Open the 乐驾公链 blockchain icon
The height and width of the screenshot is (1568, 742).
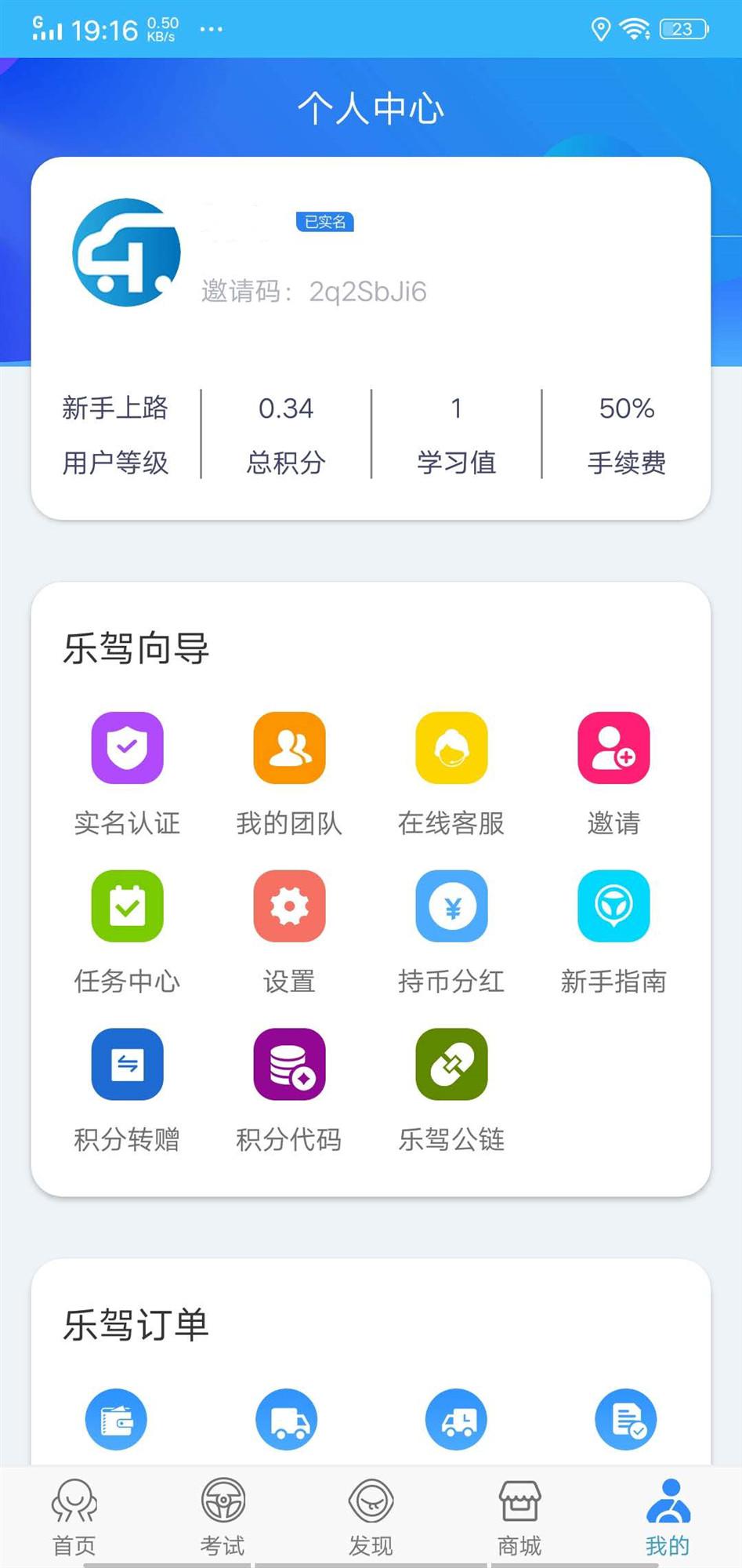pos(451,1065)
